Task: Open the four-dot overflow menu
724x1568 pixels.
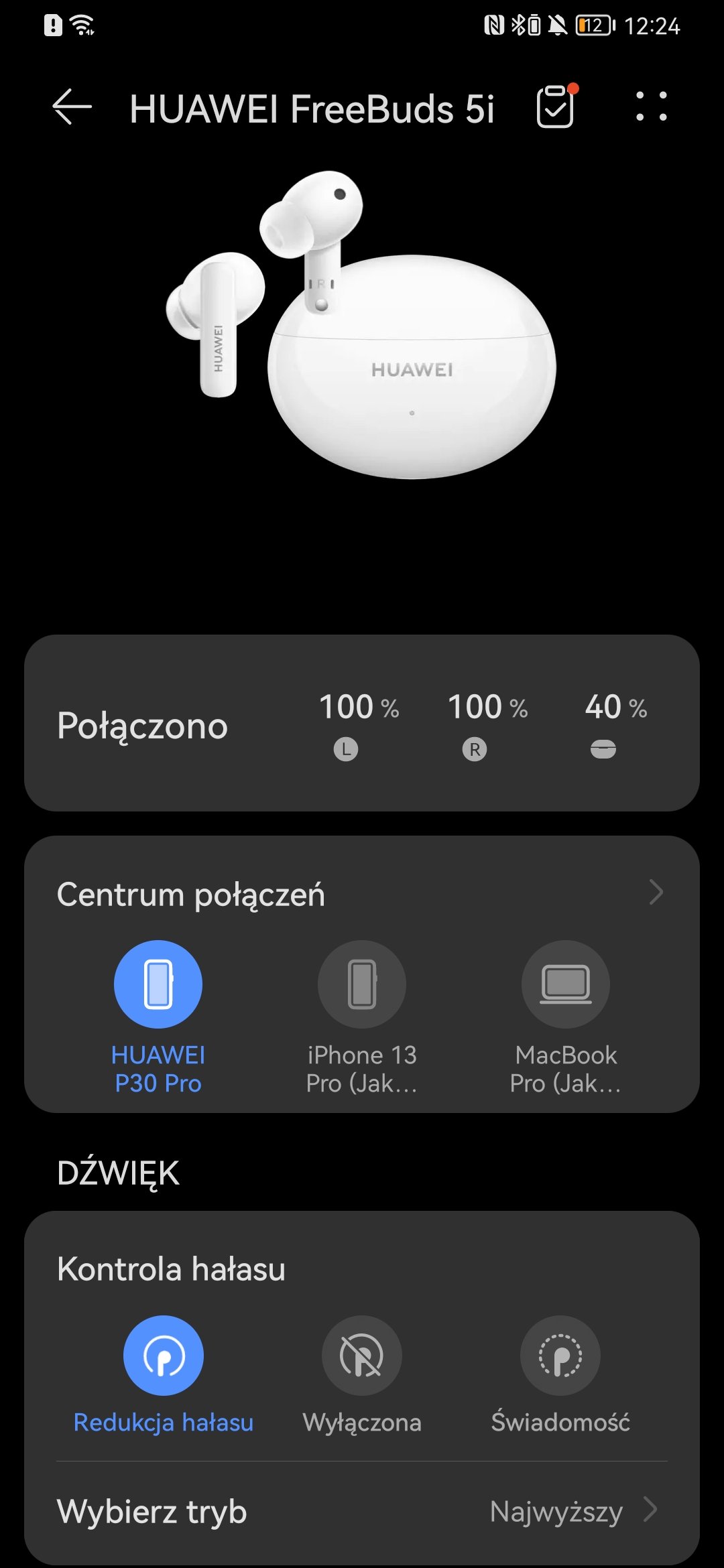Action: [x=652, y=107]
